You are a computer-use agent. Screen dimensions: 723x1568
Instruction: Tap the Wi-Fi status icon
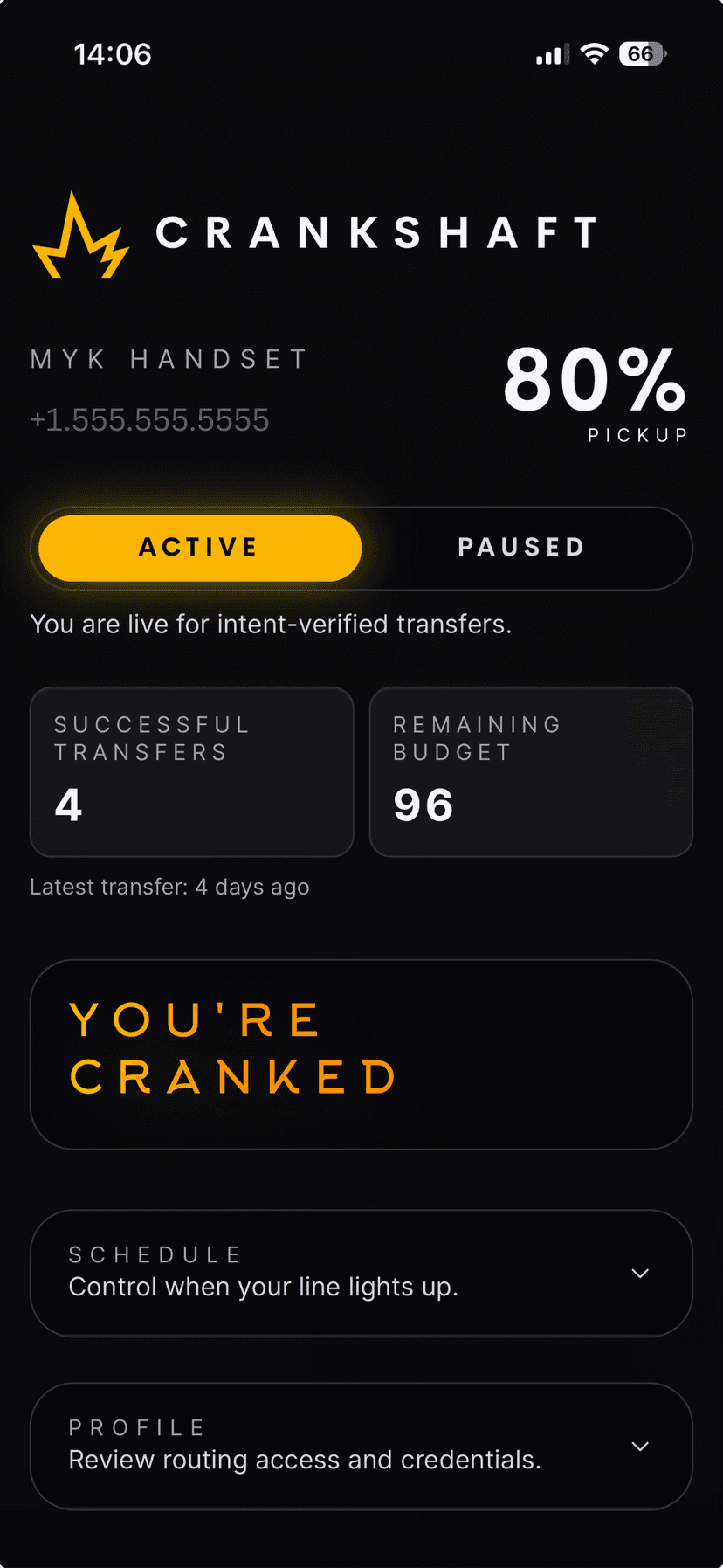pos(594,52)
